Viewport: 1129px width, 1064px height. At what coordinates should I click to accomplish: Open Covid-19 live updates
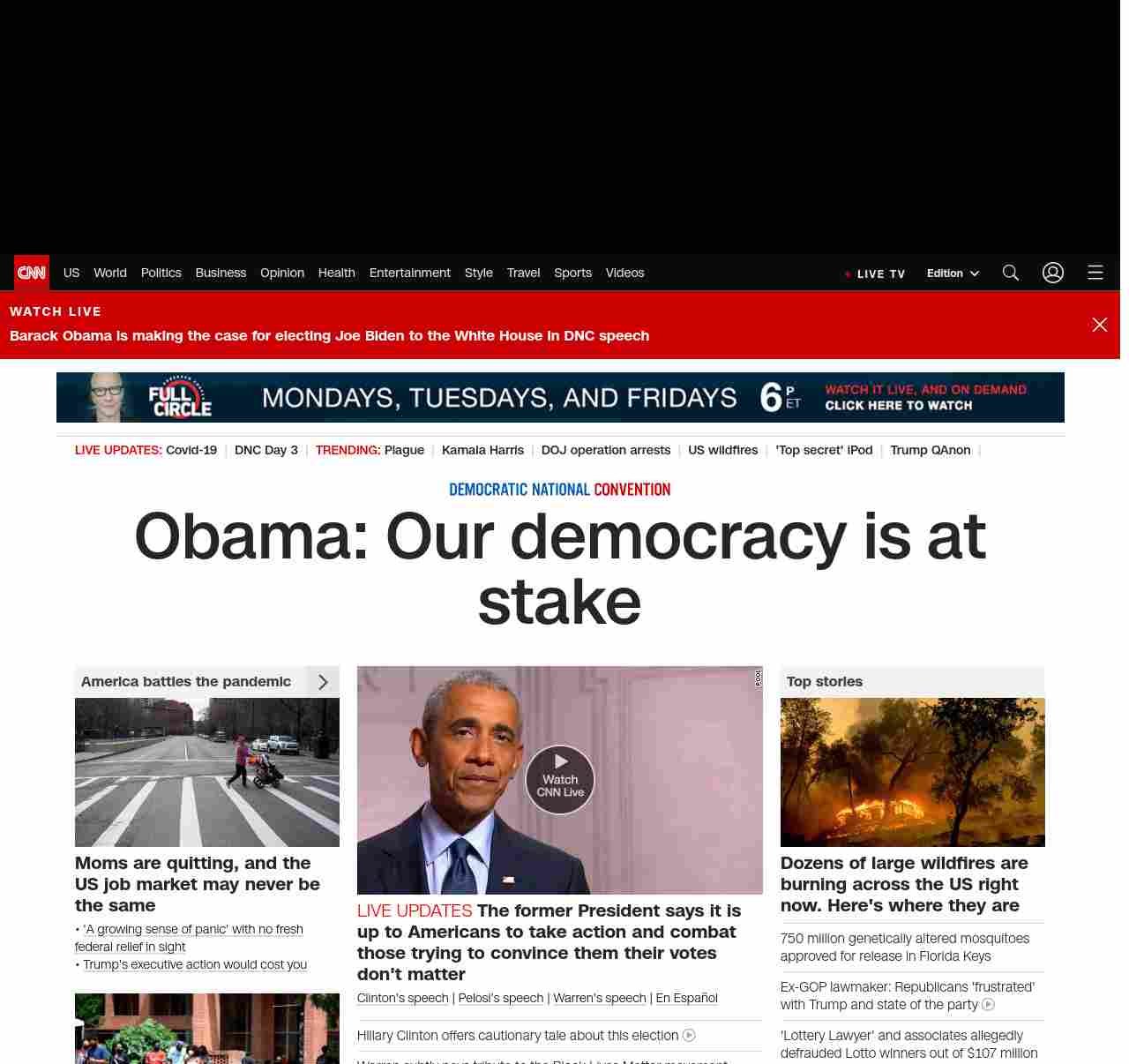point(191,450)
